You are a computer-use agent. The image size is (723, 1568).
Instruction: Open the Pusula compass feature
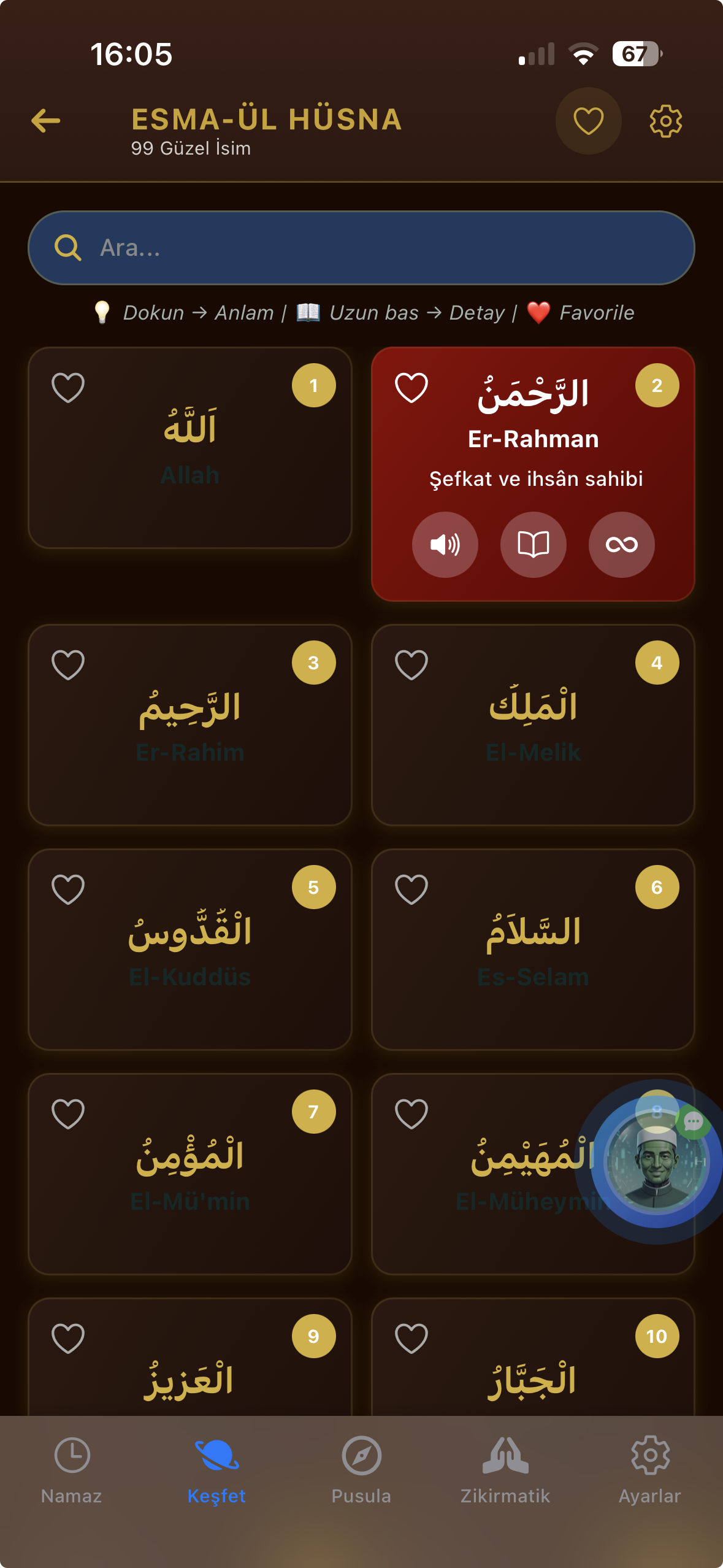361,1472
